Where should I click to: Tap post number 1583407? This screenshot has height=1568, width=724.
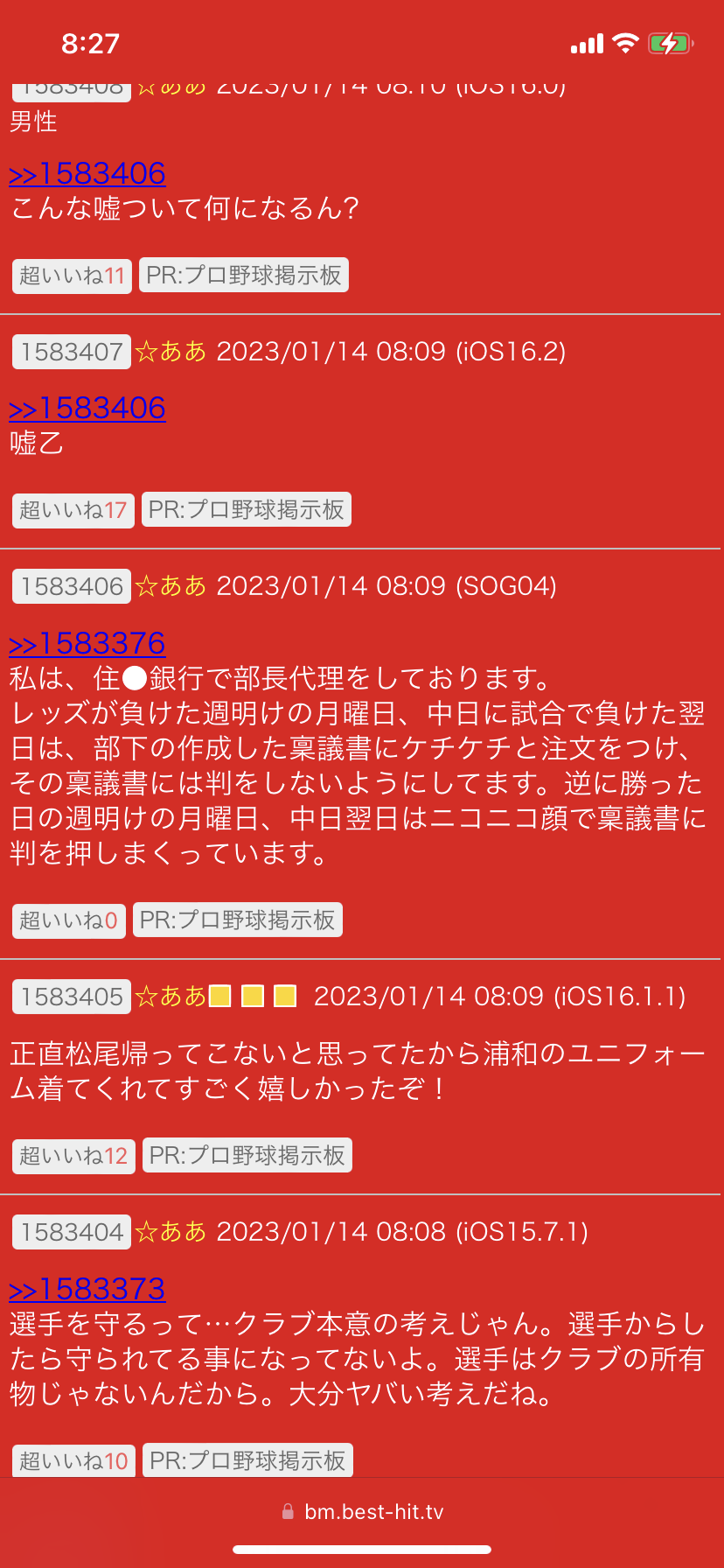72,352
